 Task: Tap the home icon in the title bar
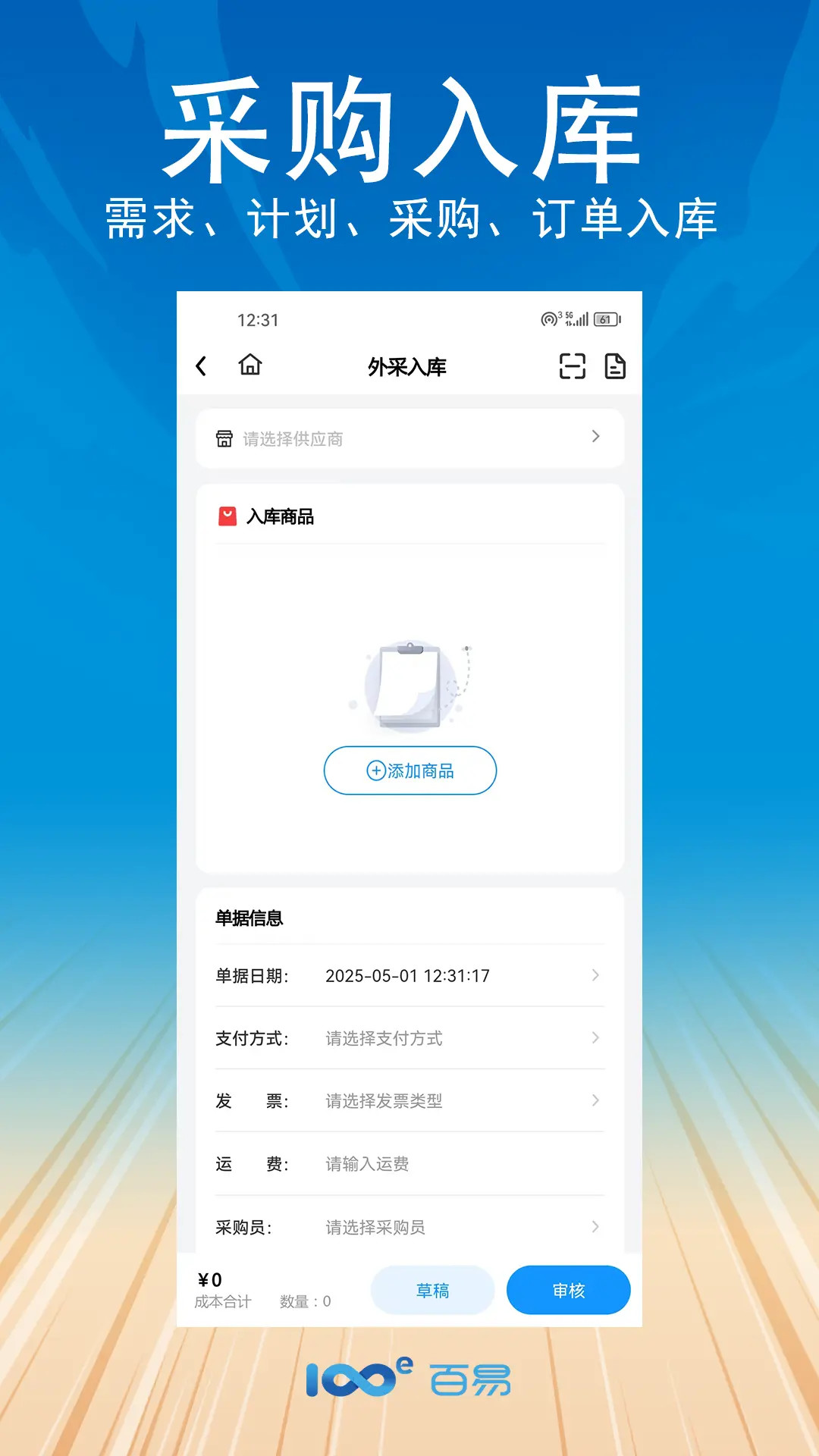click(x=250, y=366)
